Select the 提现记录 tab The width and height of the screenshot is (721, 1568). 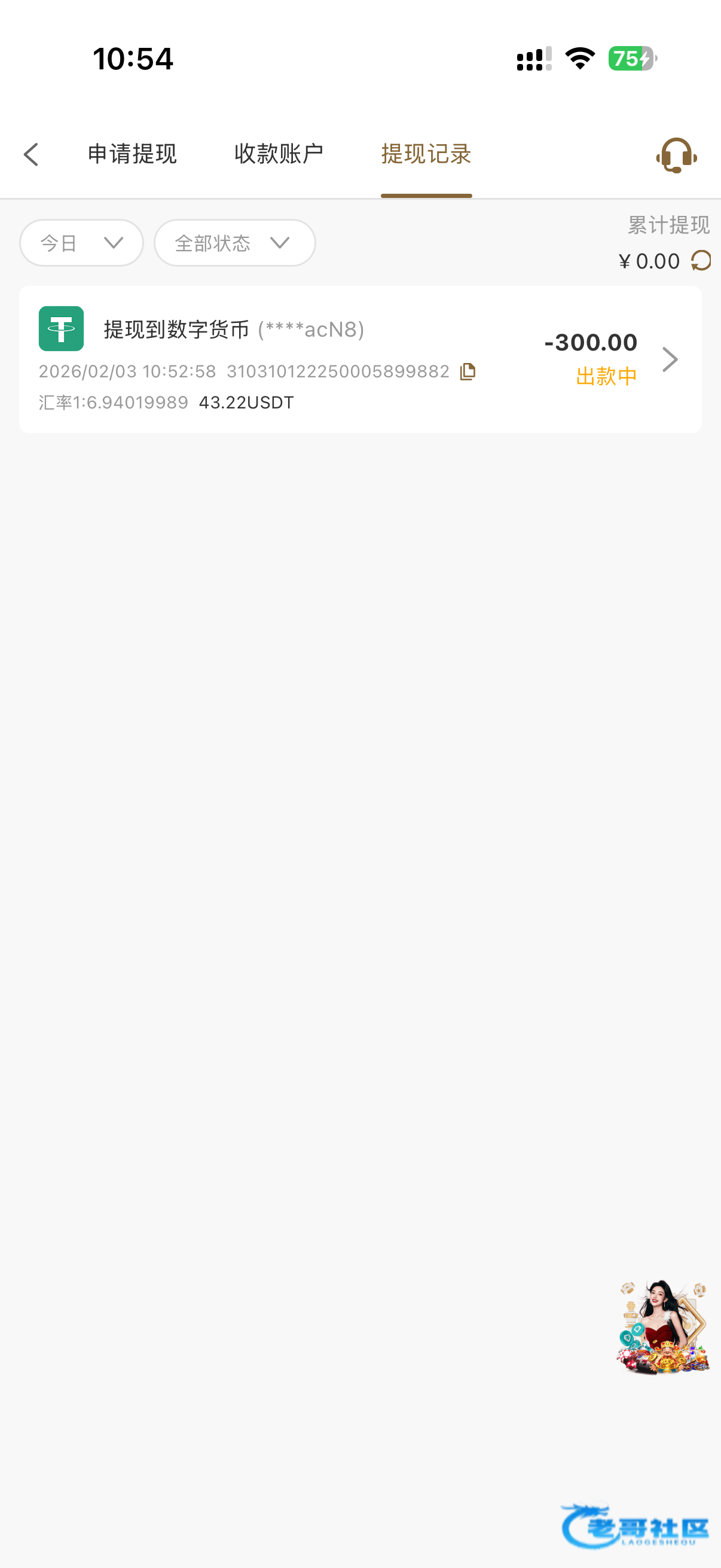coord(426,154)
